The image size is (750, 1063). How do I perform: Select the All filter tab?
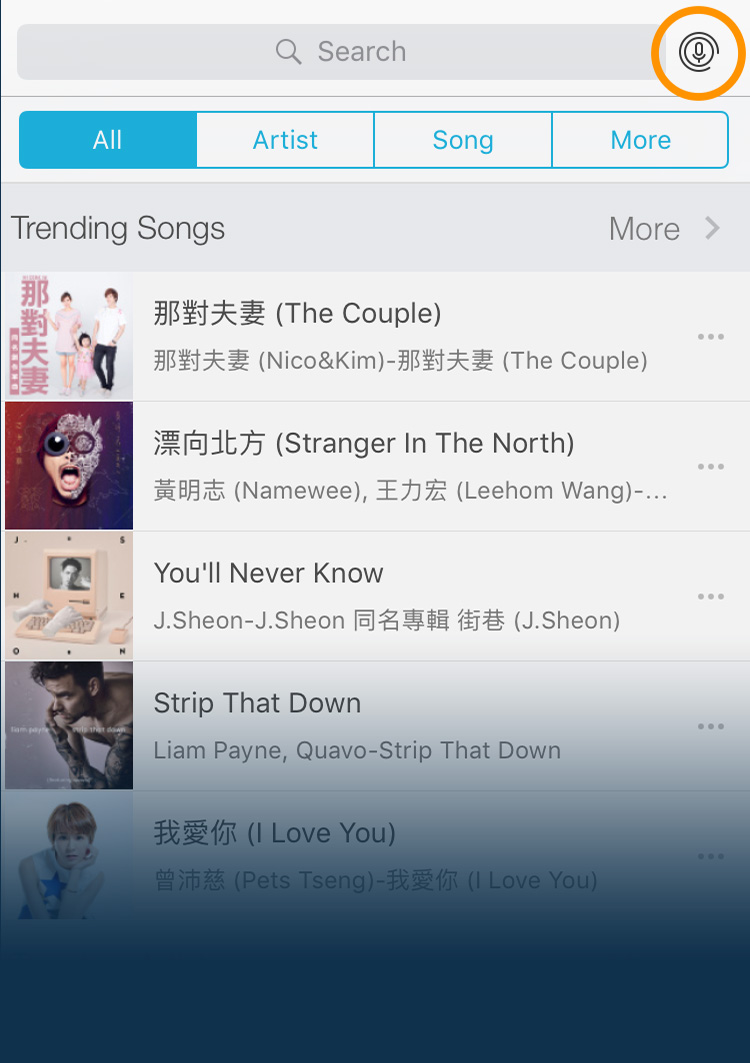click(x=108, y=140)
